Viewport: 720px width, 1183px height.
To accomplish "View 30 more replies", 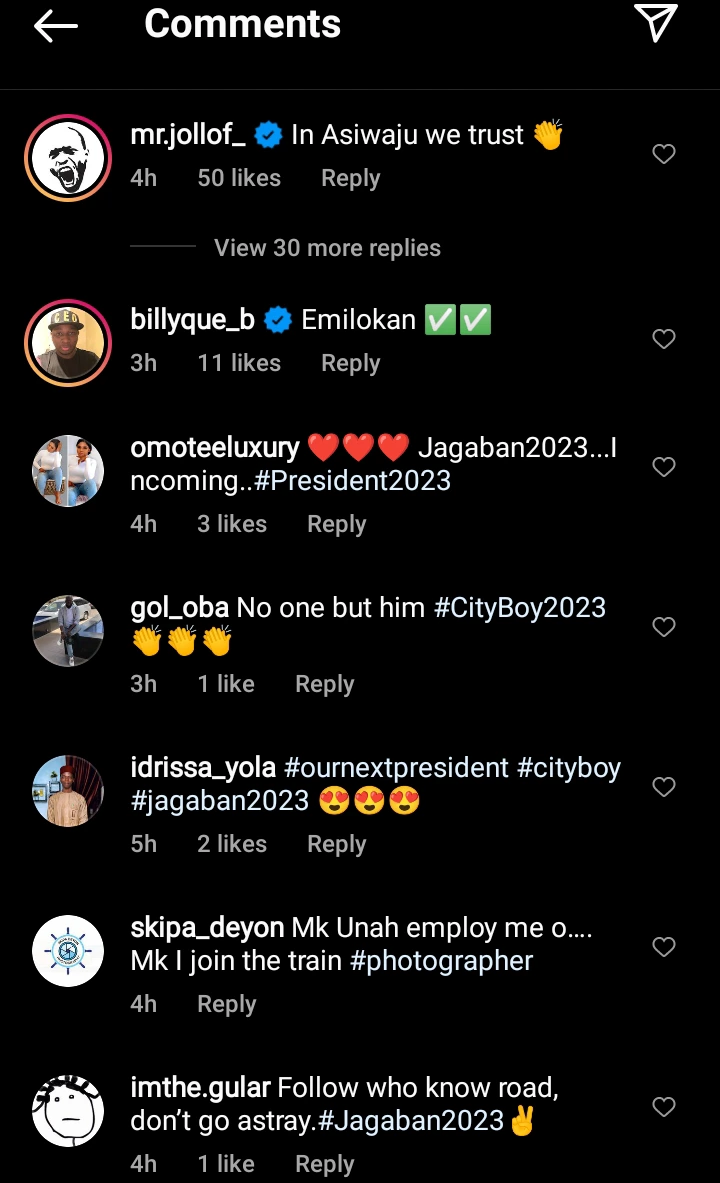I will 327,248.
